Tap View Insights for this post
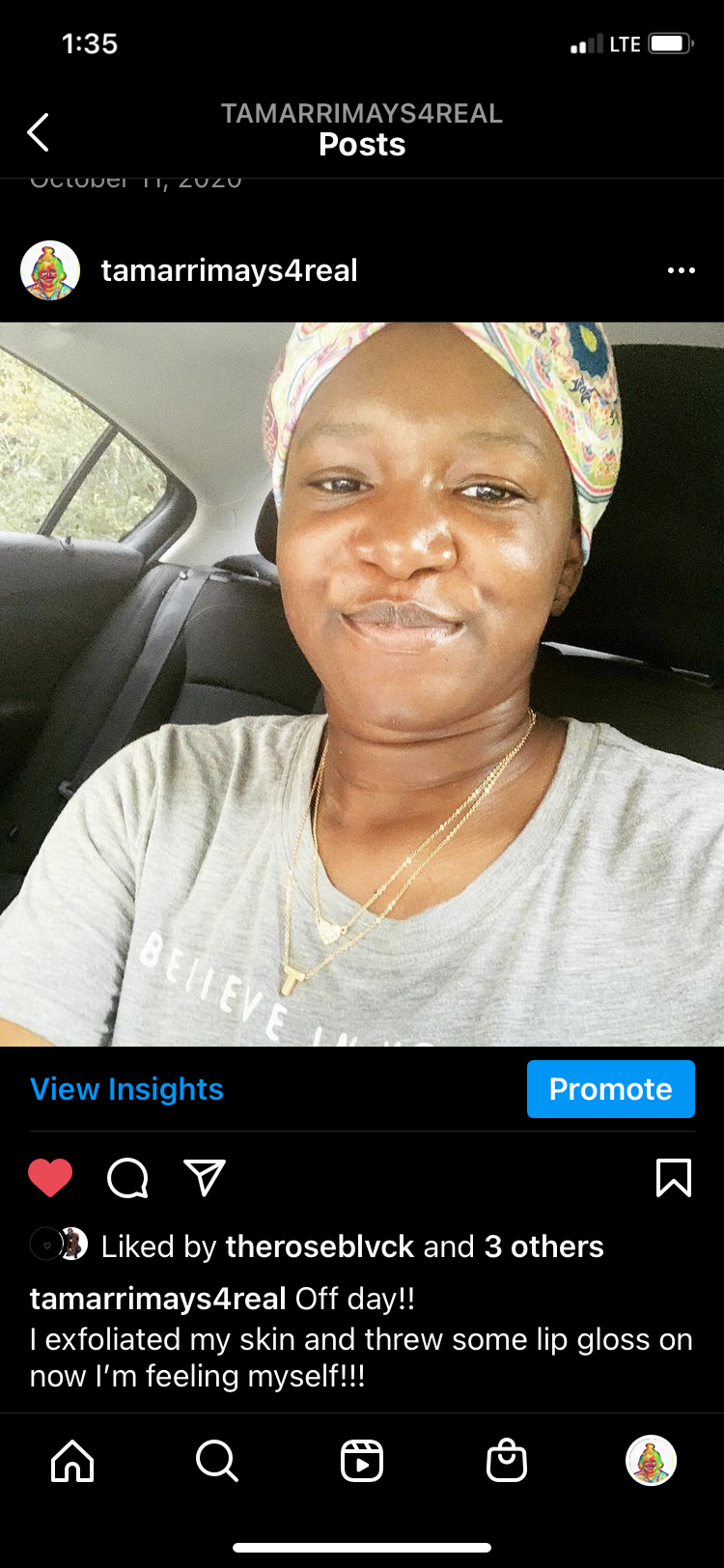The image size is (724, 1568). (x=126, y=1089)
